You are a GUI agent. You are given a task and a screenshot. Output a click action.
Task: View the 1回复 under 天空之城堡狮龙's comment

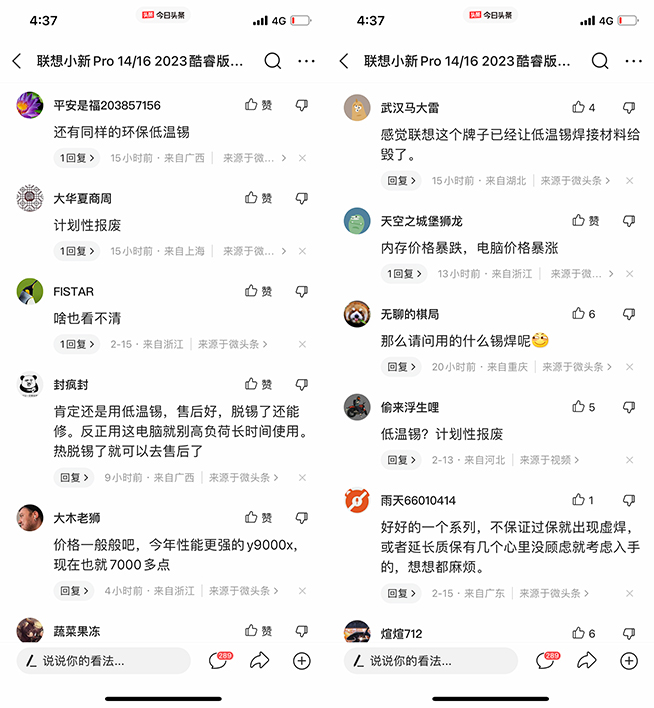tap(403, 274)
